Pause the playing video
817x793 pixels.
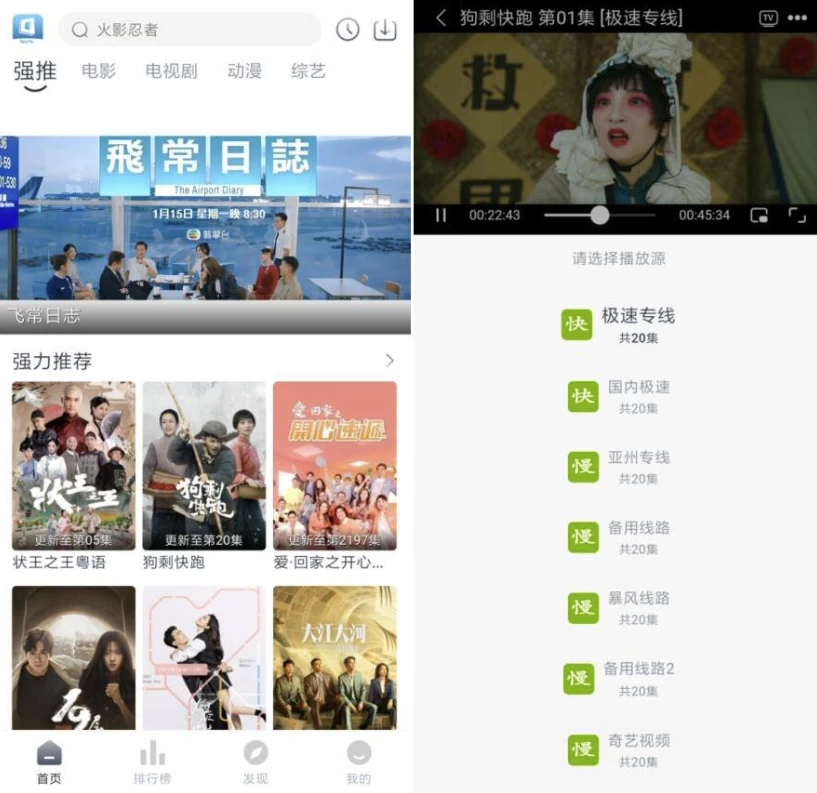(441, 215)
